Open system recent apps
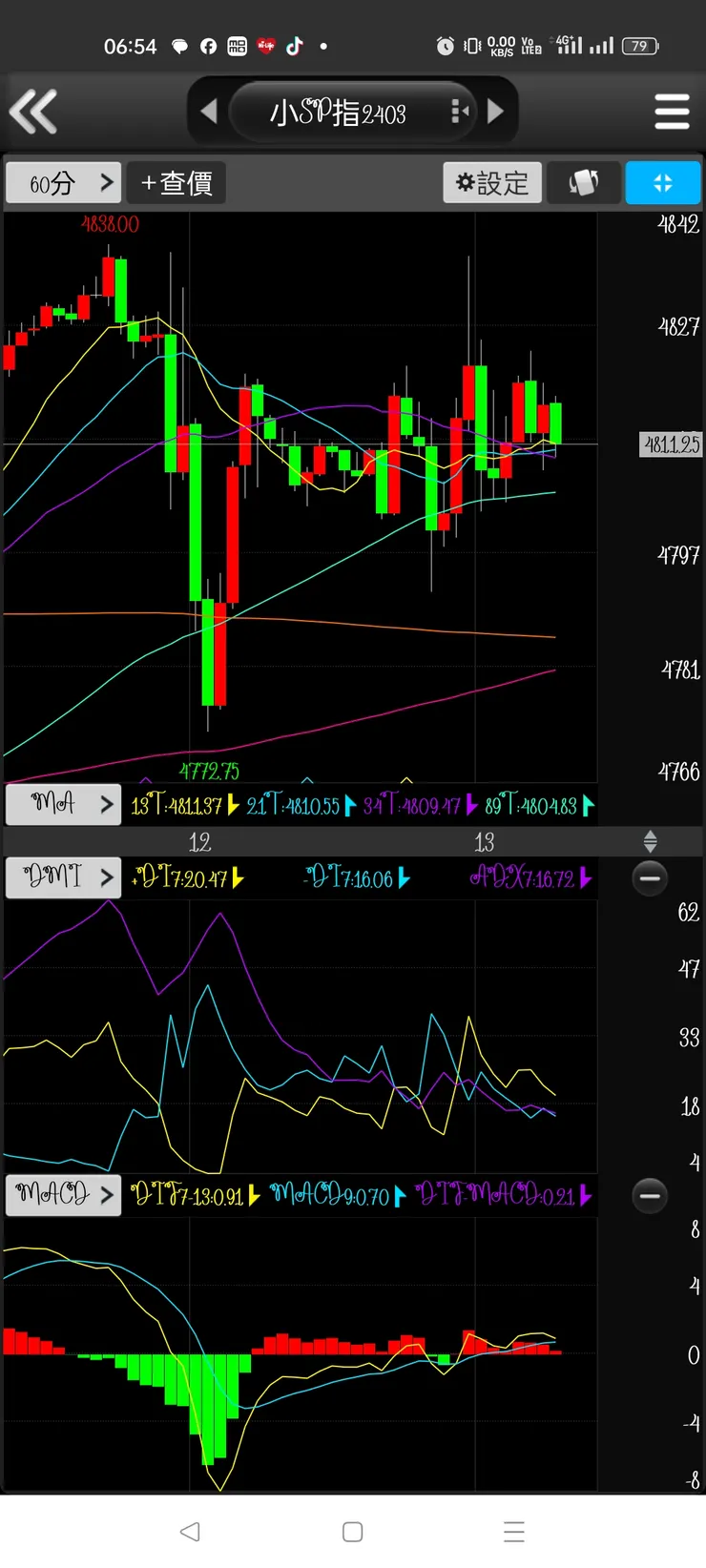Image resolution: width=706 pixels, height=1568 pixels. pos(514,1532)
